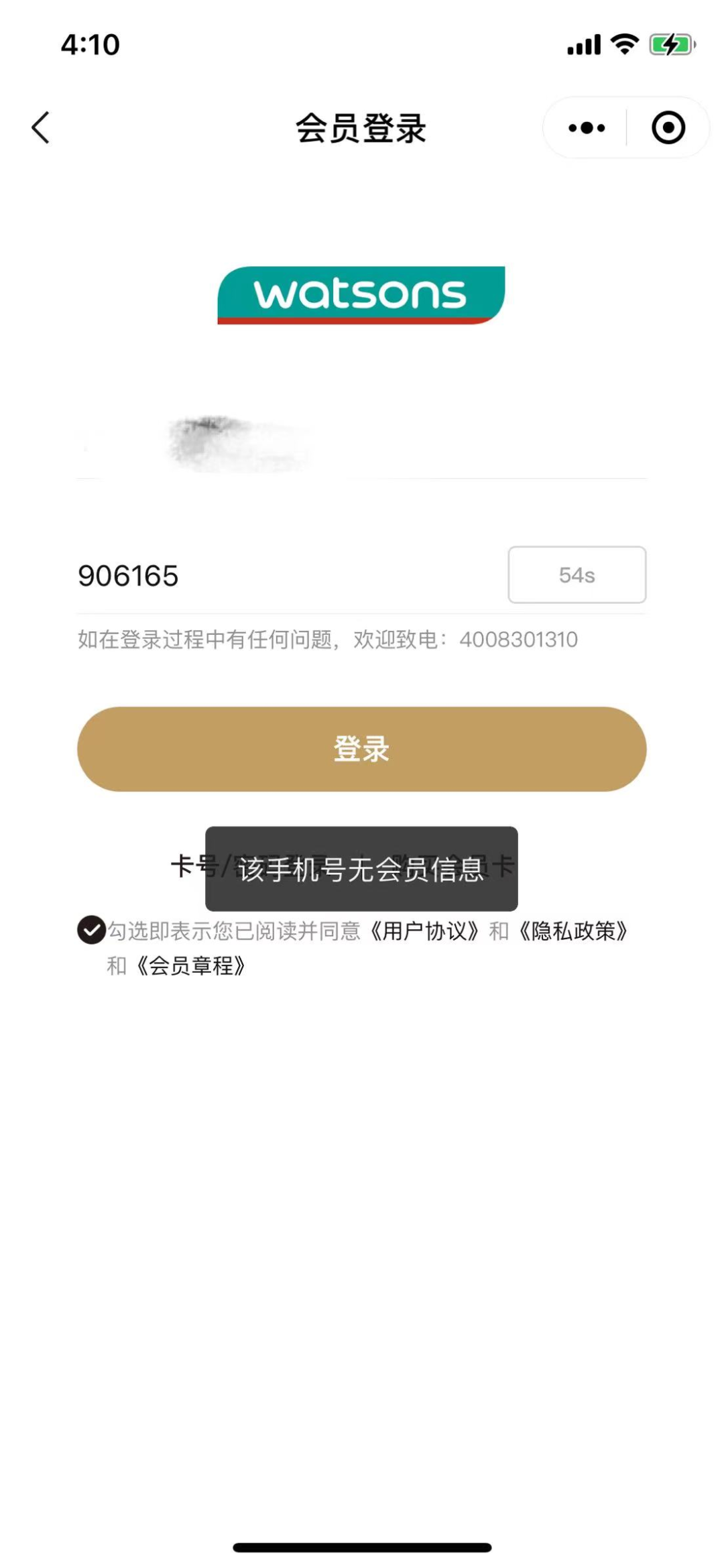This screenshot has width=724, height=1568.
Task: Close the mini program via circle icon
Action: point(668,127)
